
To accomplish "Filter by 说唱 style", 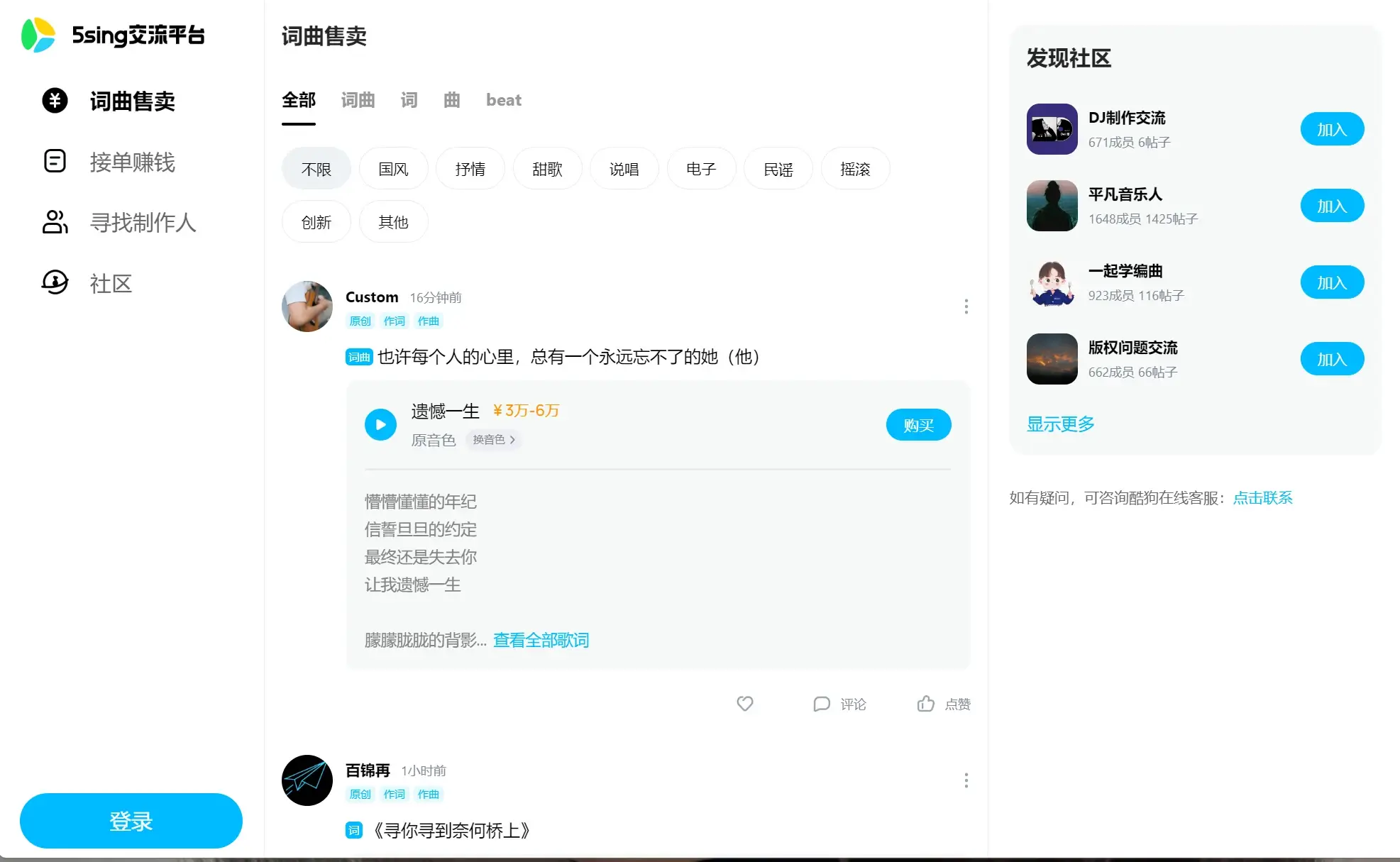I will coord(624,169).
